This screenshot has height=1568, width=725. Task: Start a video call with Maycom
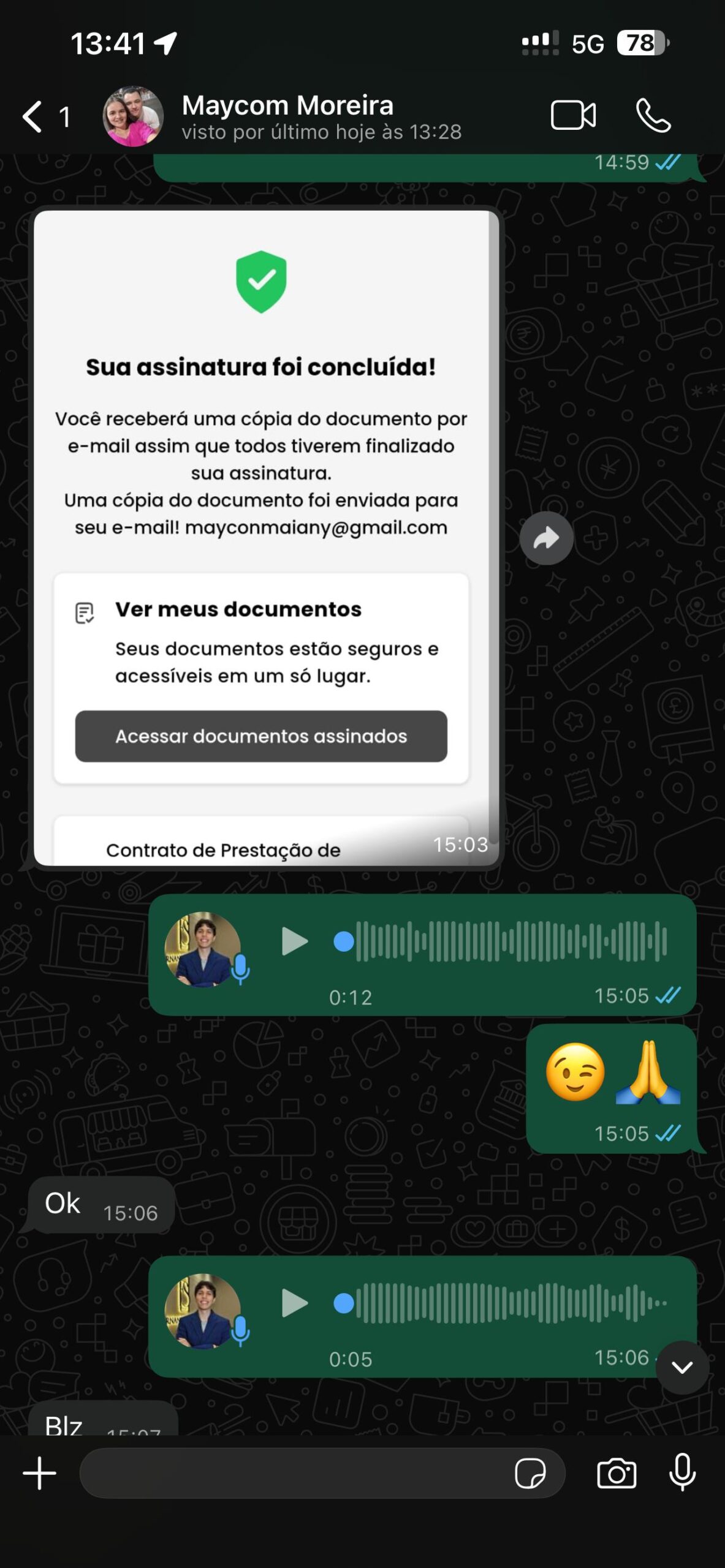(x=572, y=115)
